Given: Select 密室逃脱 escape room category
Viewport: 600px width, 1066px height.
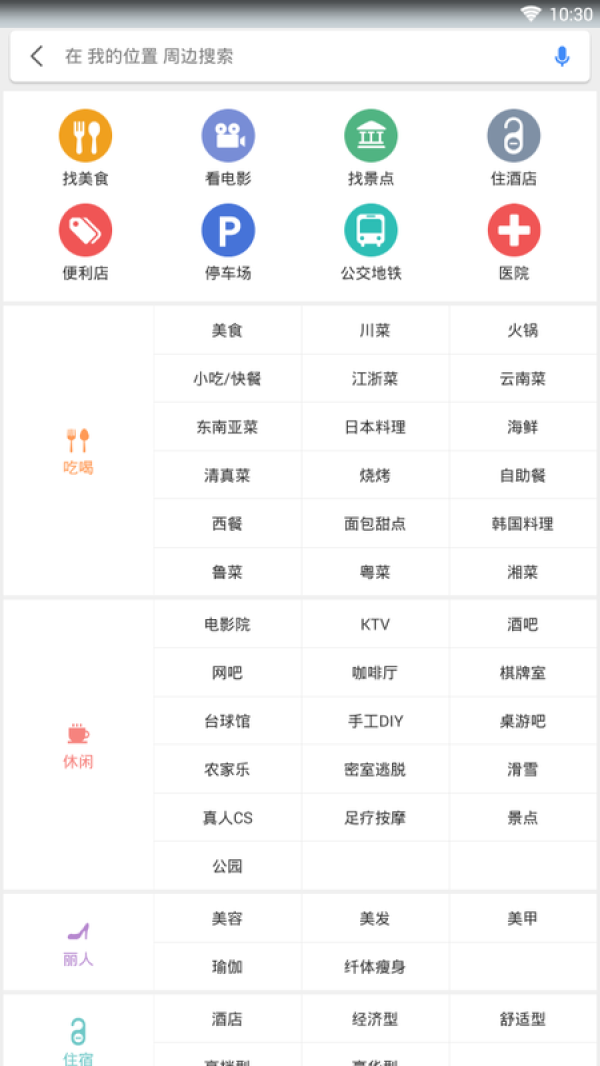Looking at the screenshot, I should coord(375,770).
